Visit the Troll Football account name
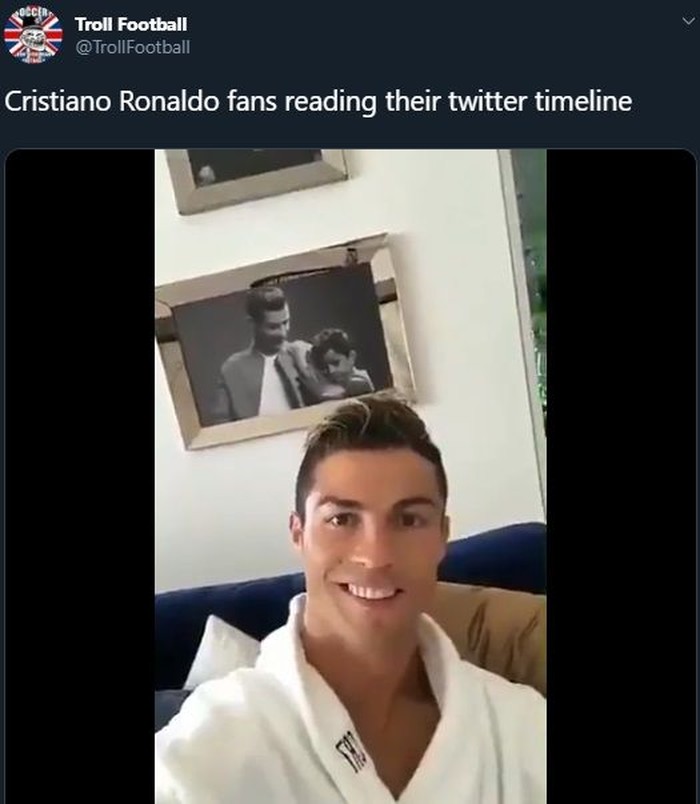The height and width of the screenshot is (804, 700). pos(130,23)
